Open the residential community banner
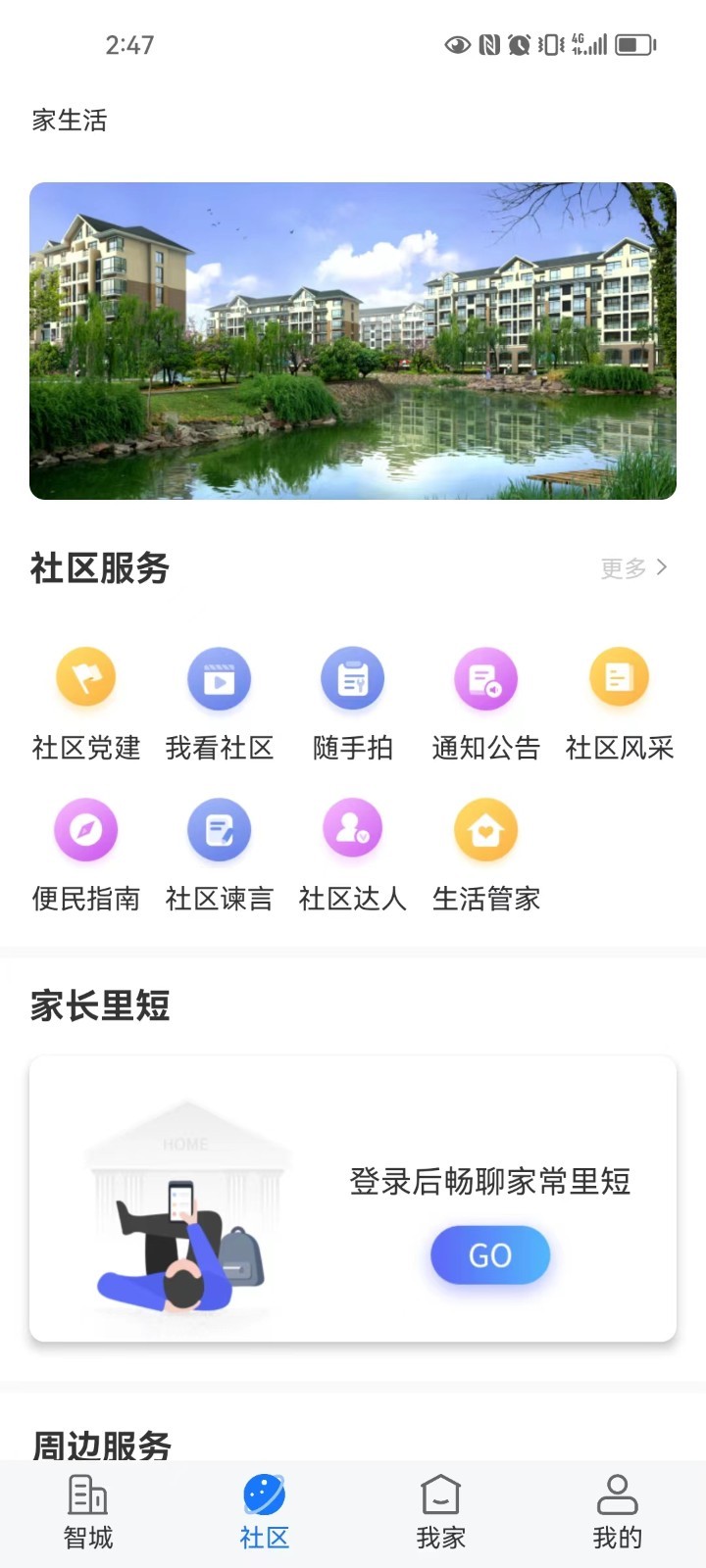Viewport: 706px width, 1568px height. (353, 341)
